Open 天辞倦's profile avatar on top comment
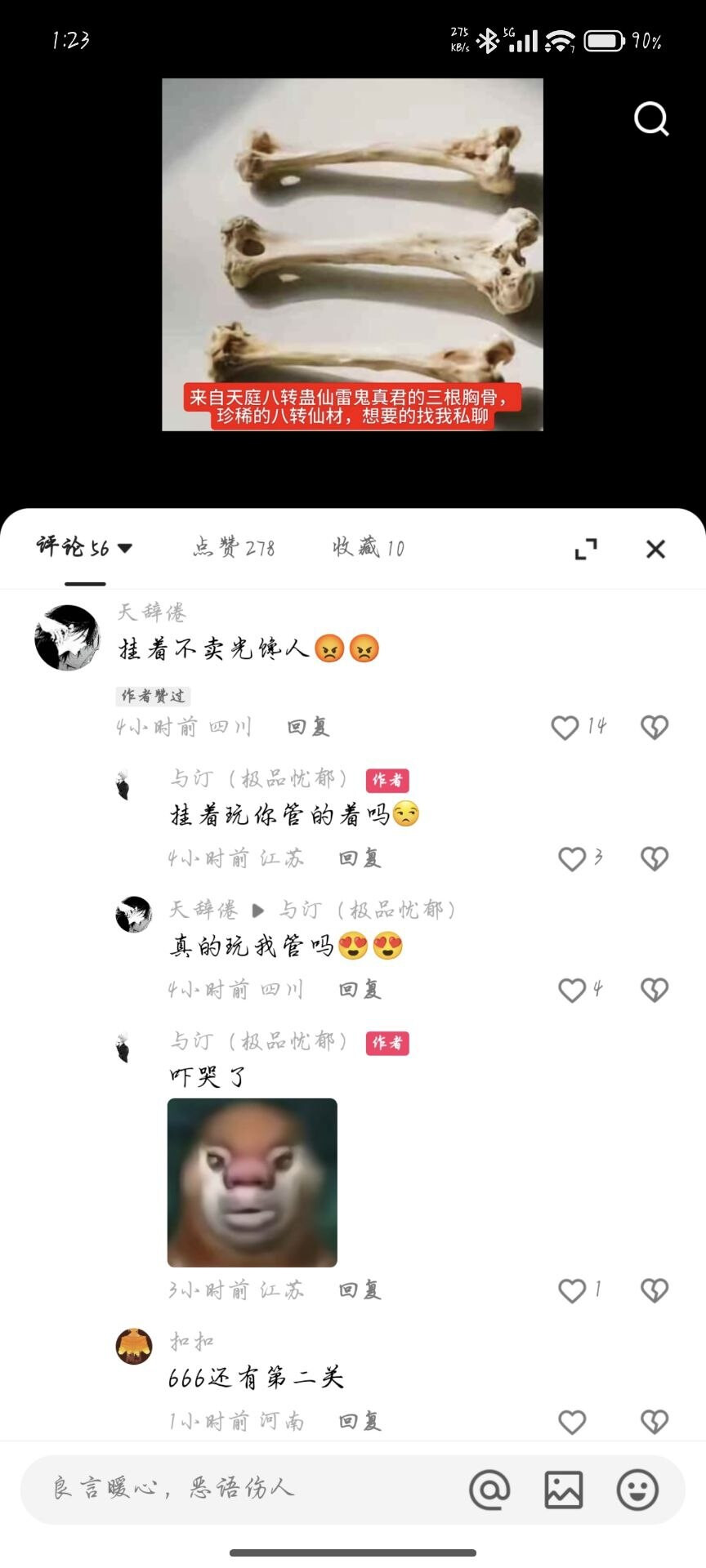Image resolution: width=706 pixels, height=1568 pixels. [x=67, y=638]
